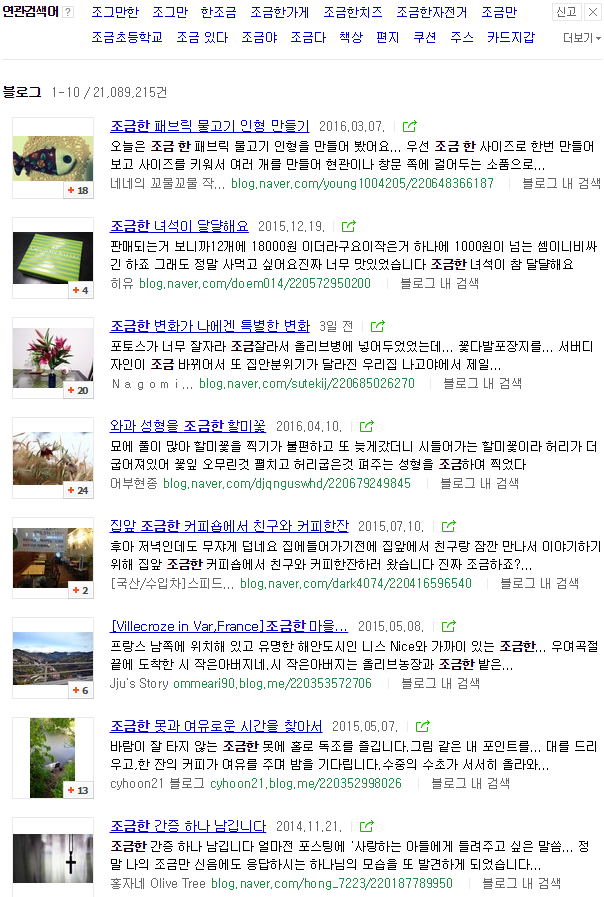Image resolution: width=604 pixels, height=897 pixels.
Task: Open related search '조금초등학교'
Action: [x=126, y=37]
